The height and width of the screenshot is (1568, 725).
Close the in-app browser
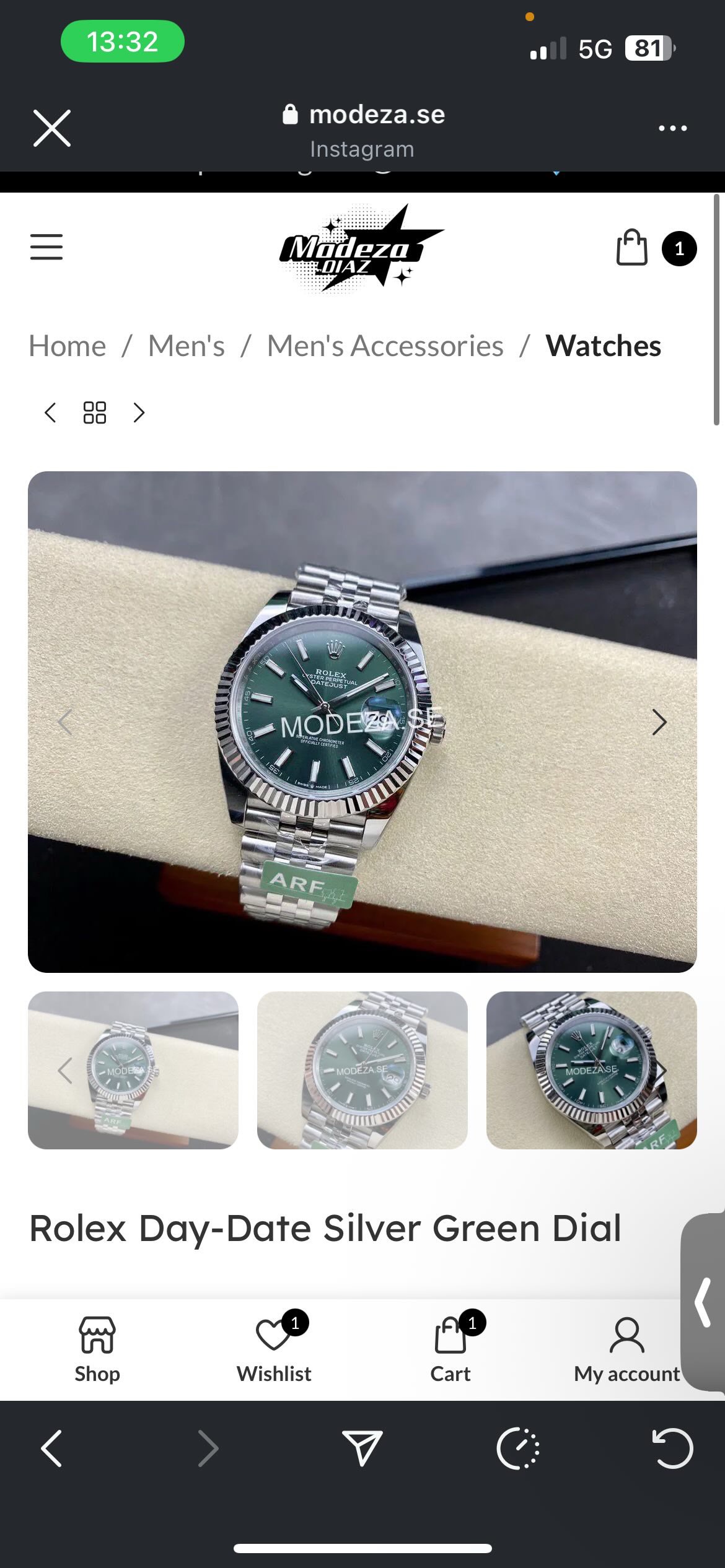point(52,128)
